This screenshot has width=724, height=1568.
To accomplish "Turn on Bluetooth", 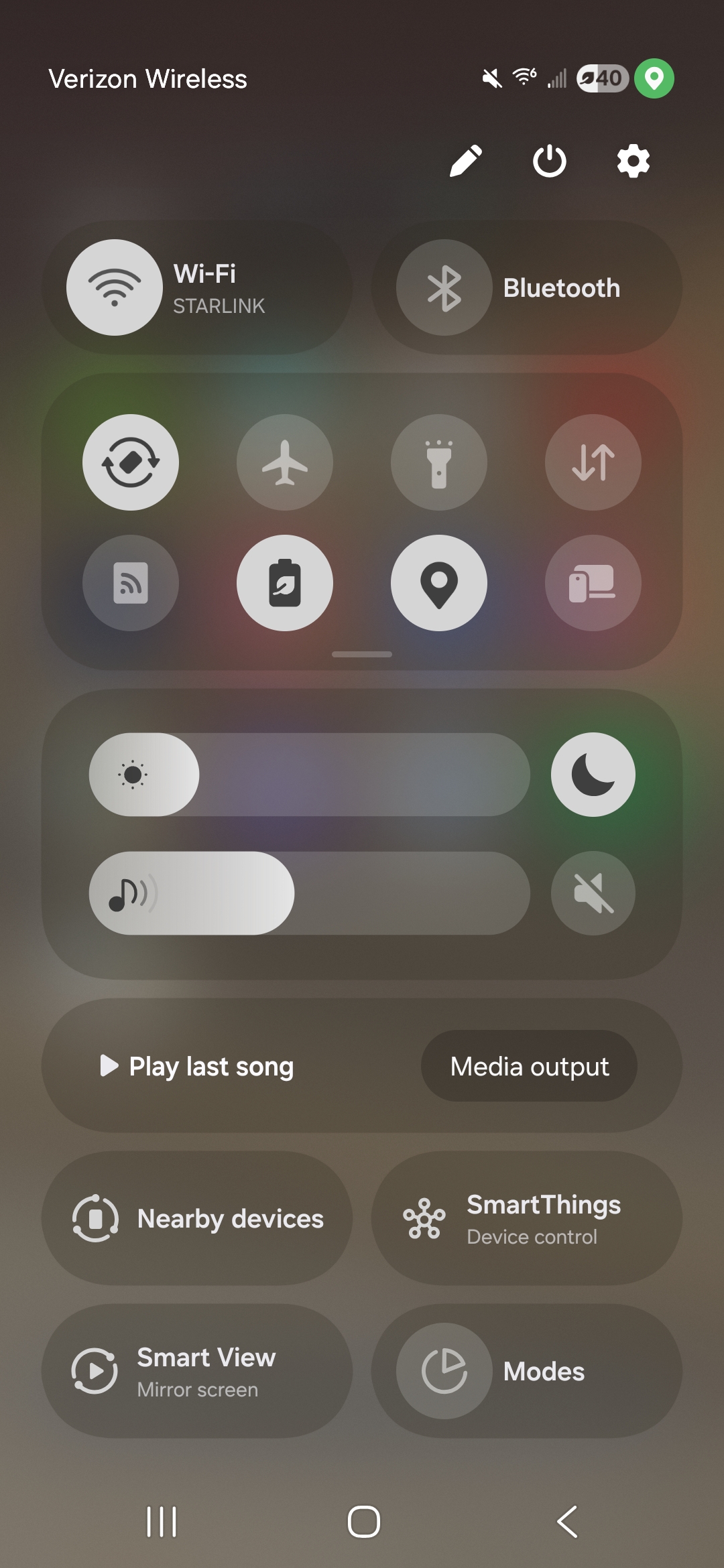I will tap(444, 287).
